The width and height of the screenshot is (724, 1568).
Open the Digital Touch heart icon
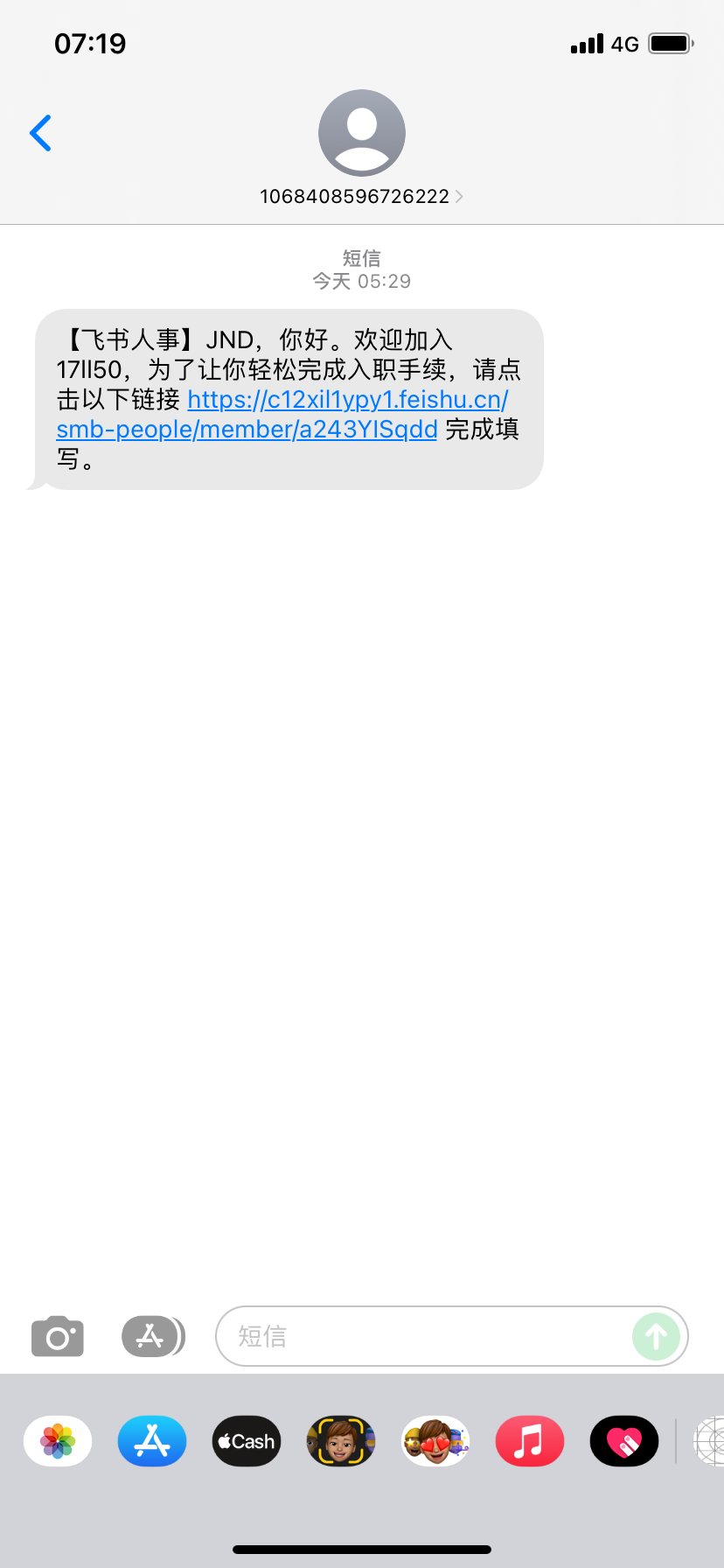[623, 1440]
